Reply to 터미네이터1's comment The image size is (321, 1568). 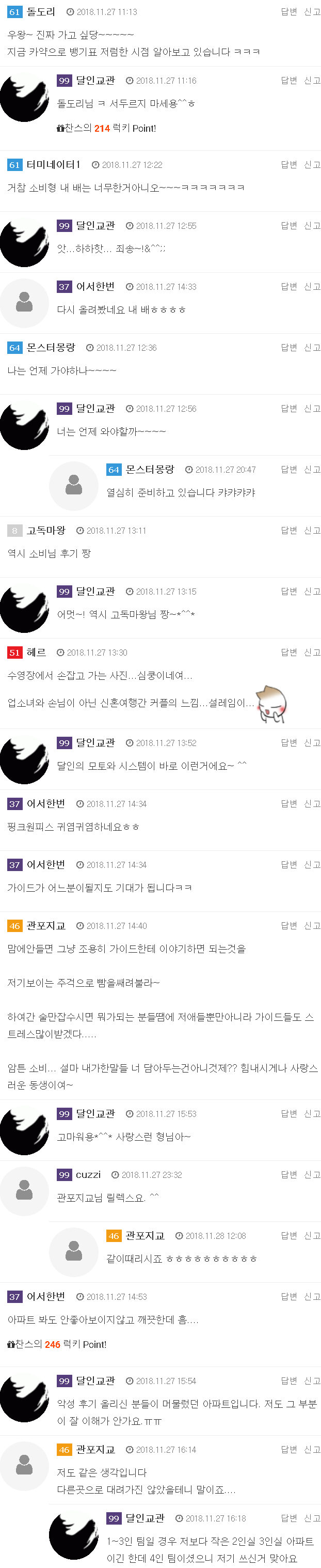coord(288,164)
